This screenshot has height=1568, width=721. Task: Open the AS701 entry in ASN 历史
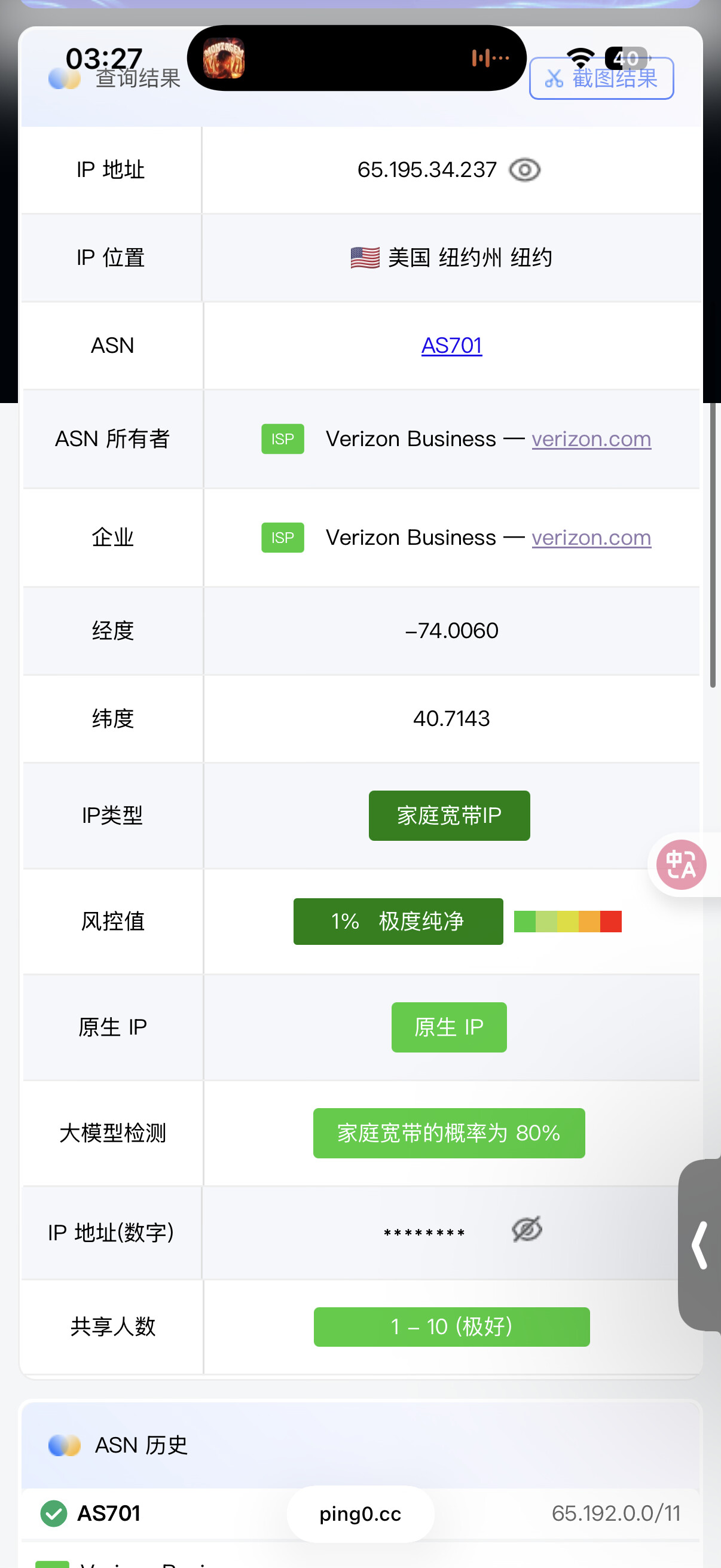(108, 1513)
